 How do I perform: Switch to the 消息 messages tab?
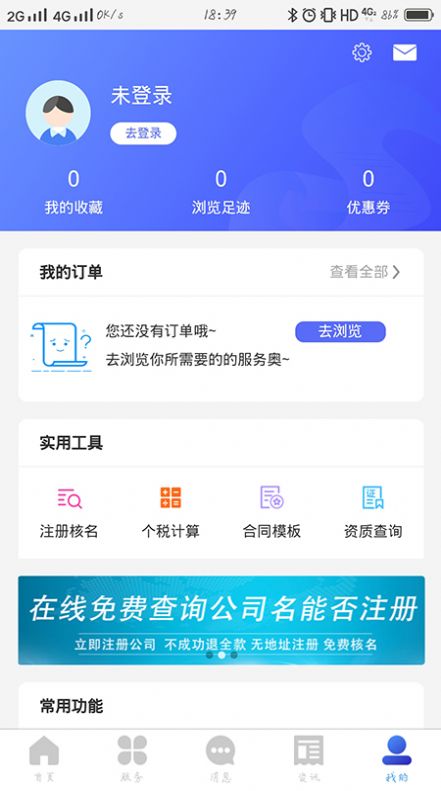tap(220, 759)
